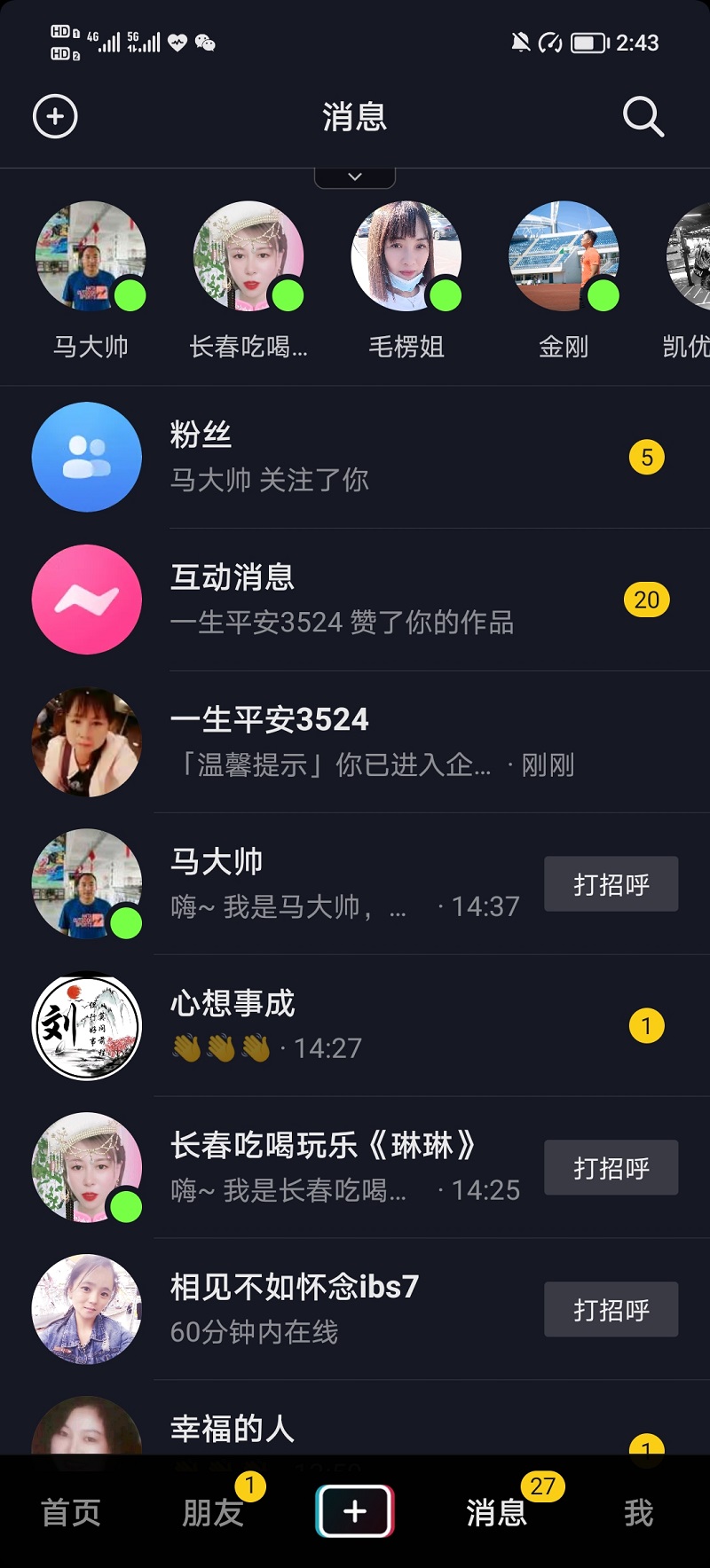View 互动消息 interaction messages
The height and width of the screenshot is (1568, 710).
(355, 600)
